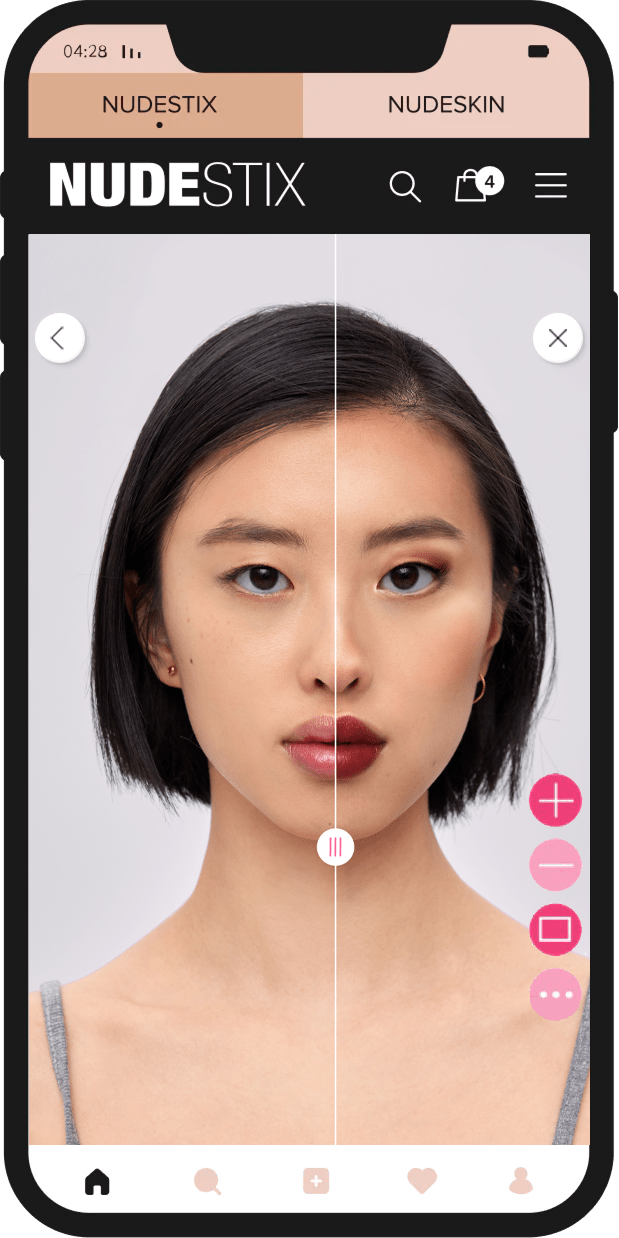
Task: Zoom in with the pink plus button
Action: [x=555, y=800]
